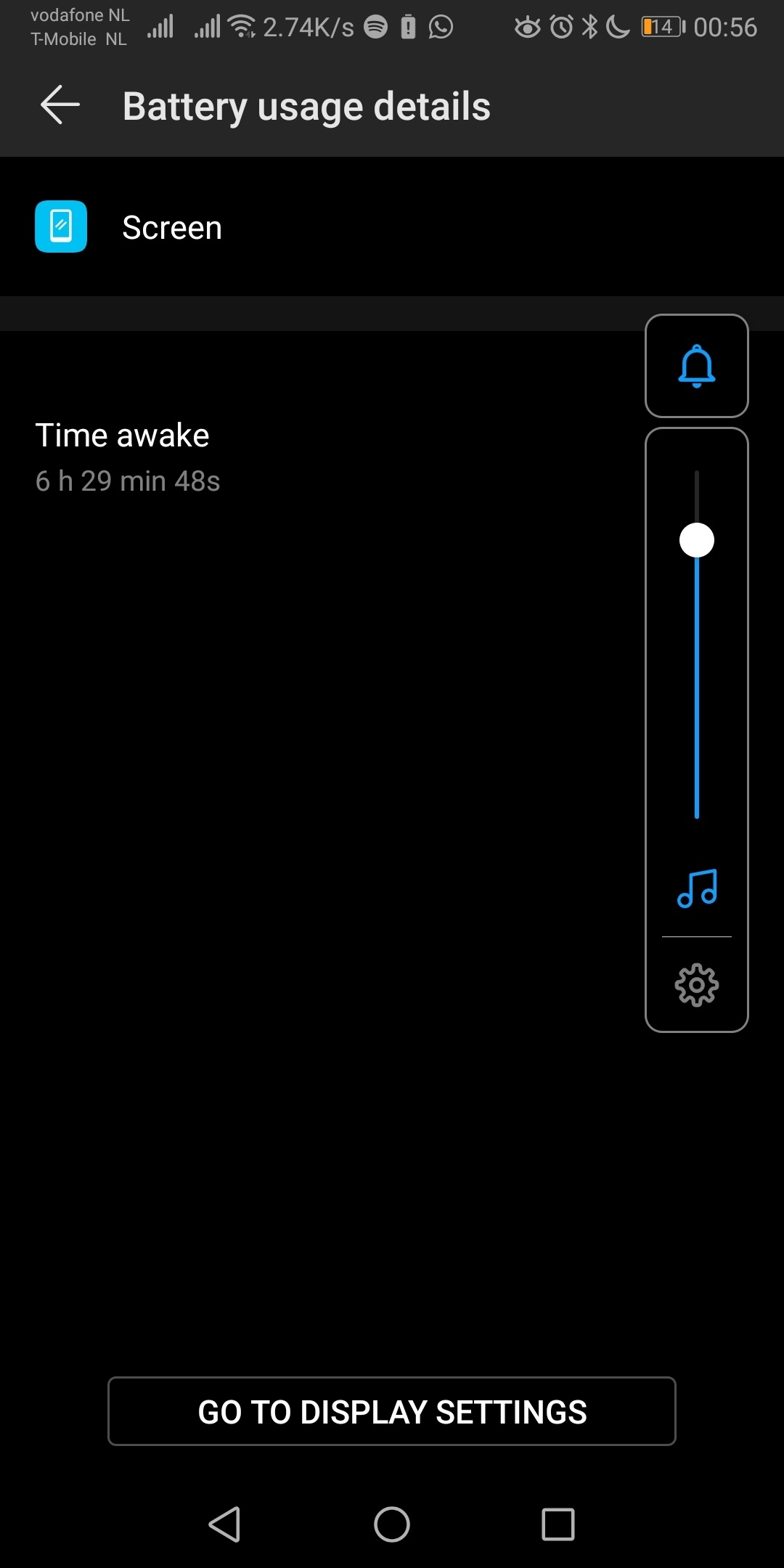Go back from Battery usage details
The height and width of the screenshot is (1568, 784).
coord(60,105)
